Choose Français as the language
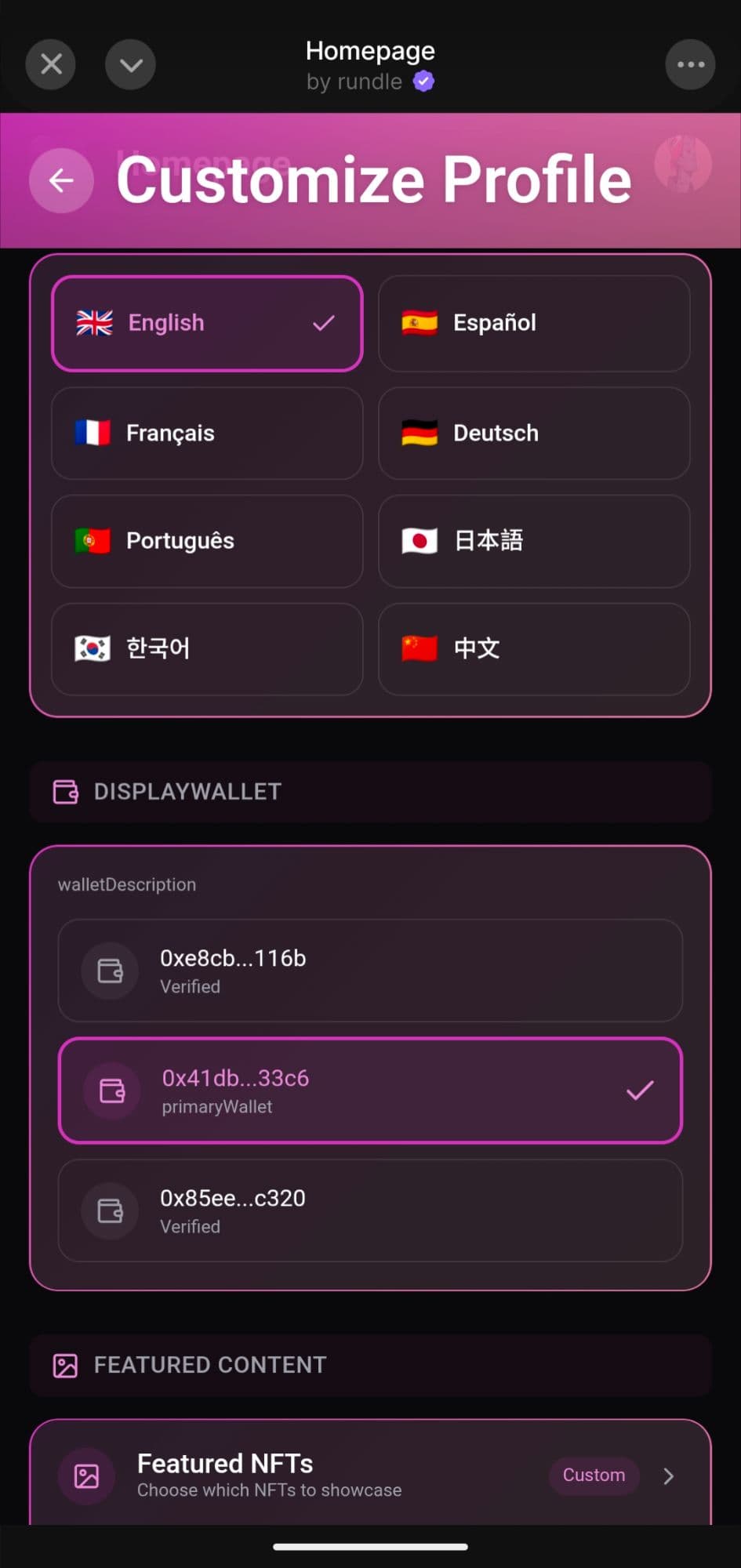Viewport: 741px width, 1568px height. click(x=207, y=433)
